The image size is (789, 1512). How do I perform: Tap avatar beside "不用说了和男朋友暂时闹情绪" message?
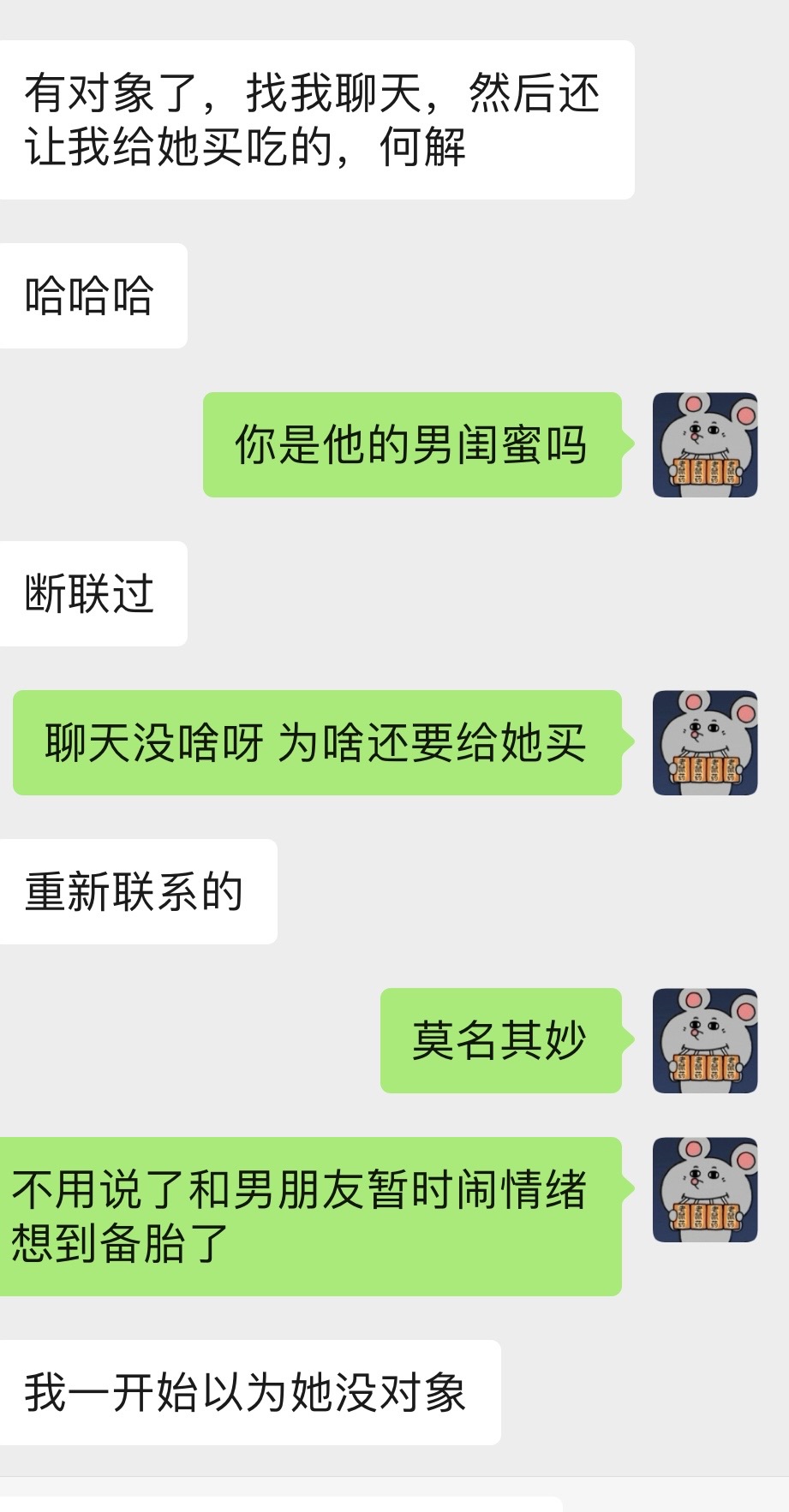(705, 1189)
